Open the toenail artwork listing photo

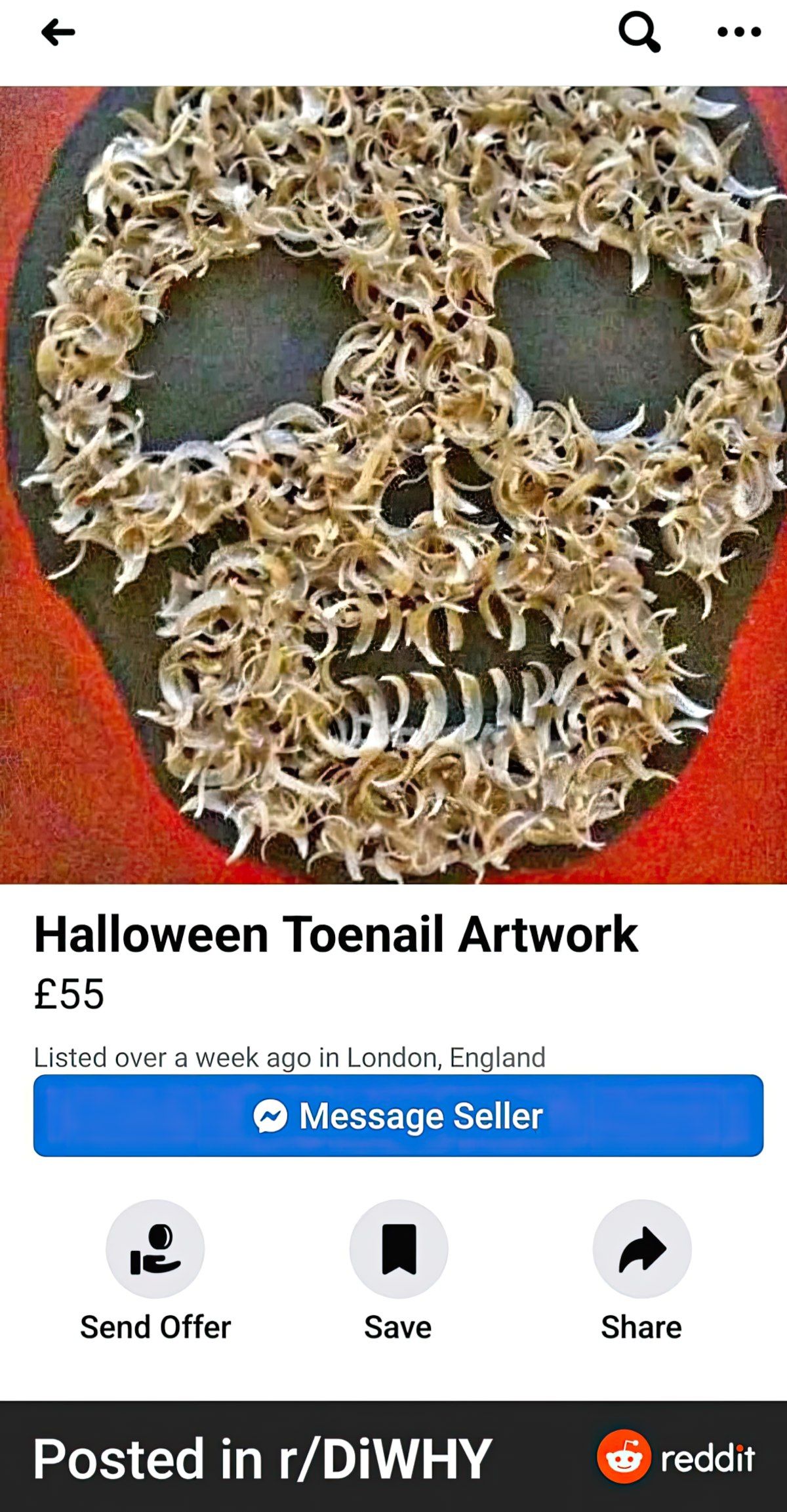coord(393,485)
